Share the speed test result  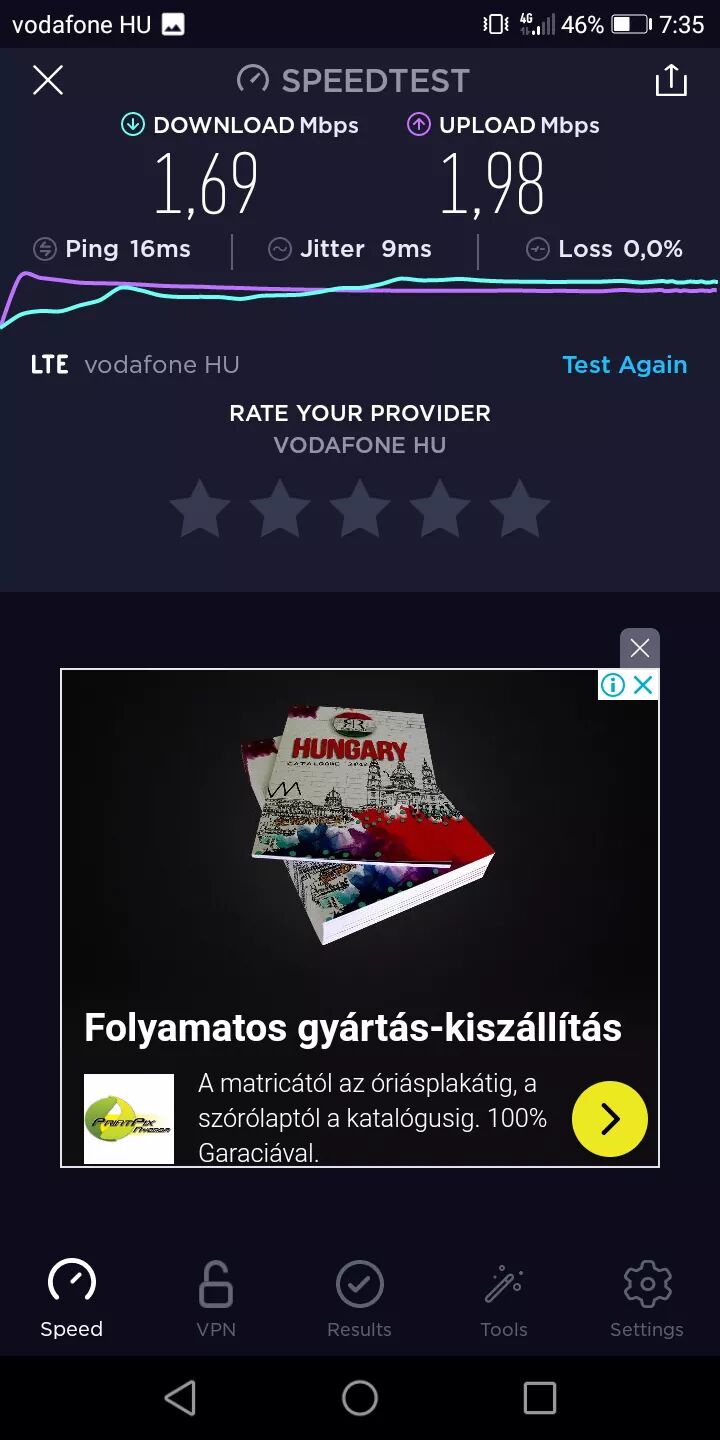click(x=671, y=80)
